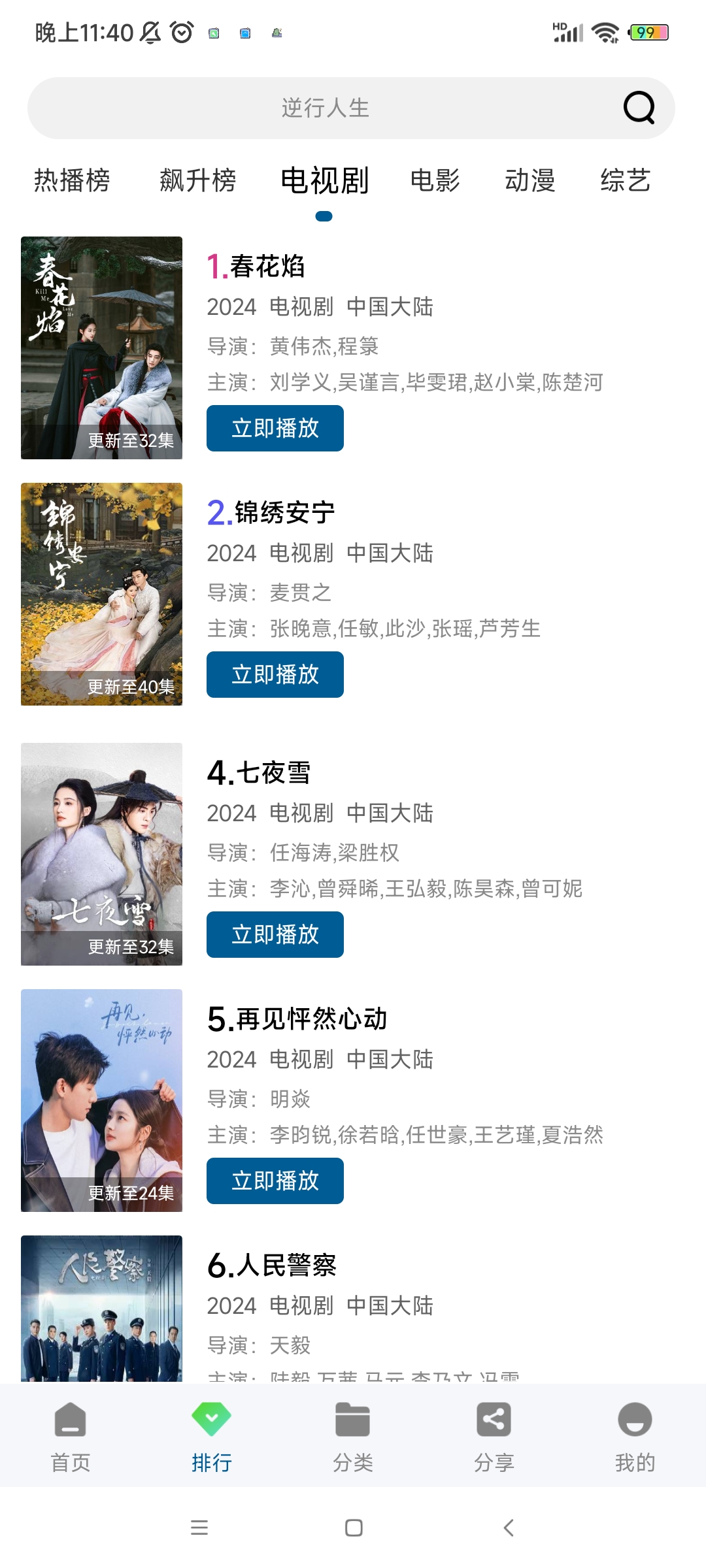The image size is (706, 1568).
Task: Open the 动漫 ranking tab
Action: (529, 180)
